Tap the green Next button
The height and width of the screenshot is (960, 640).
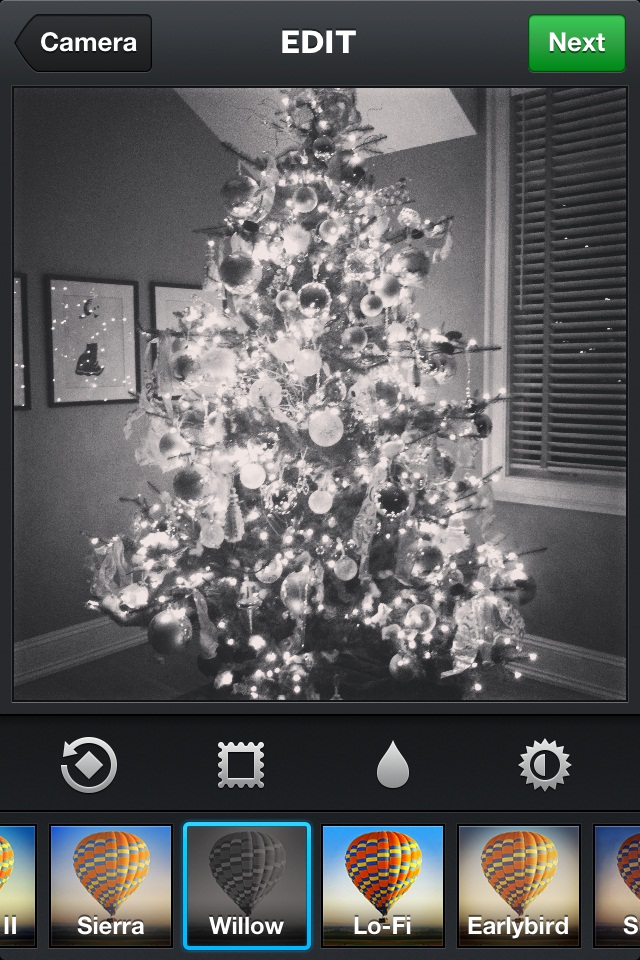(576, 43)
